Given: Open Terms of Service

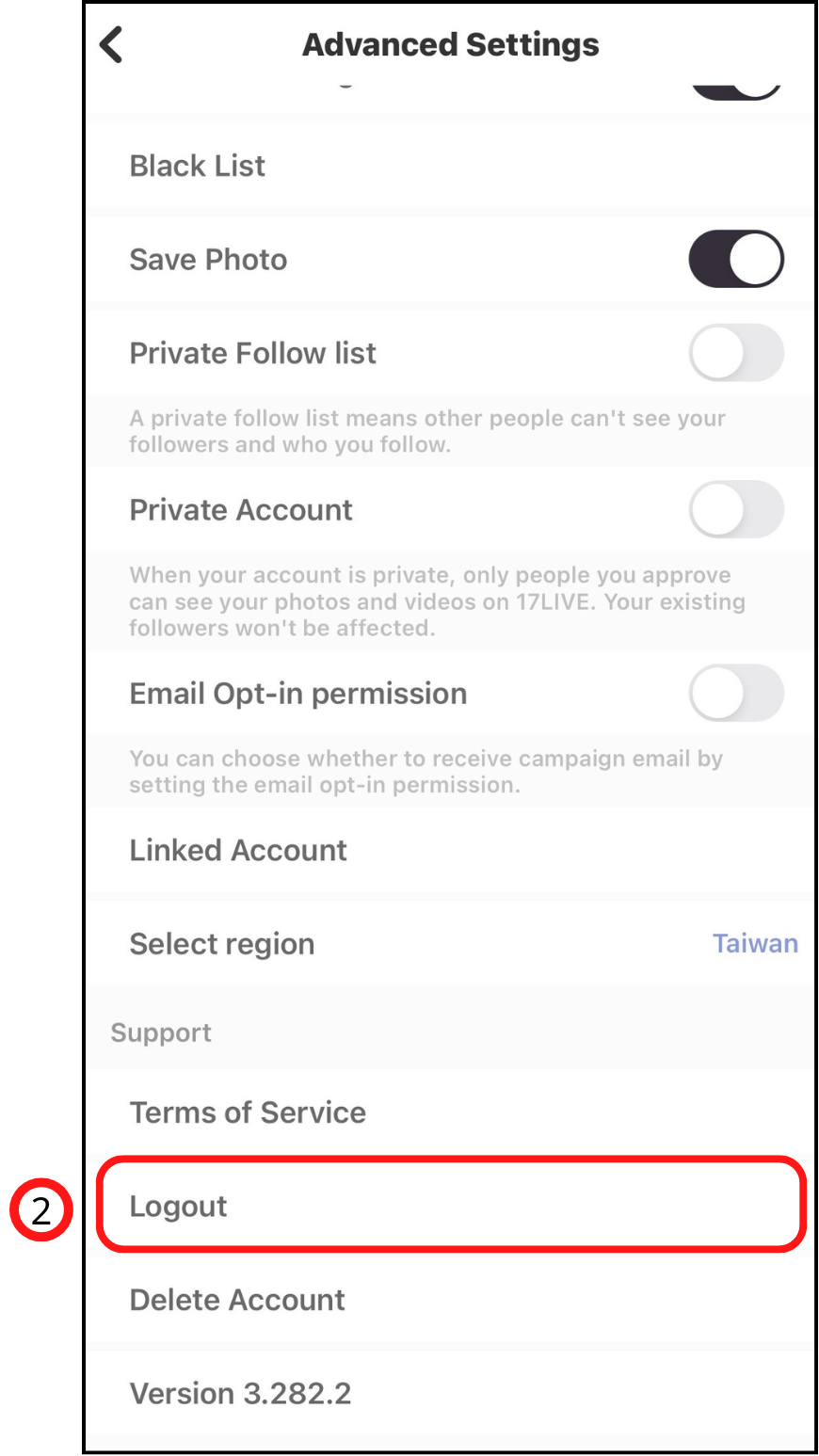Looking at the screenshot, I should click(248, 1112).
